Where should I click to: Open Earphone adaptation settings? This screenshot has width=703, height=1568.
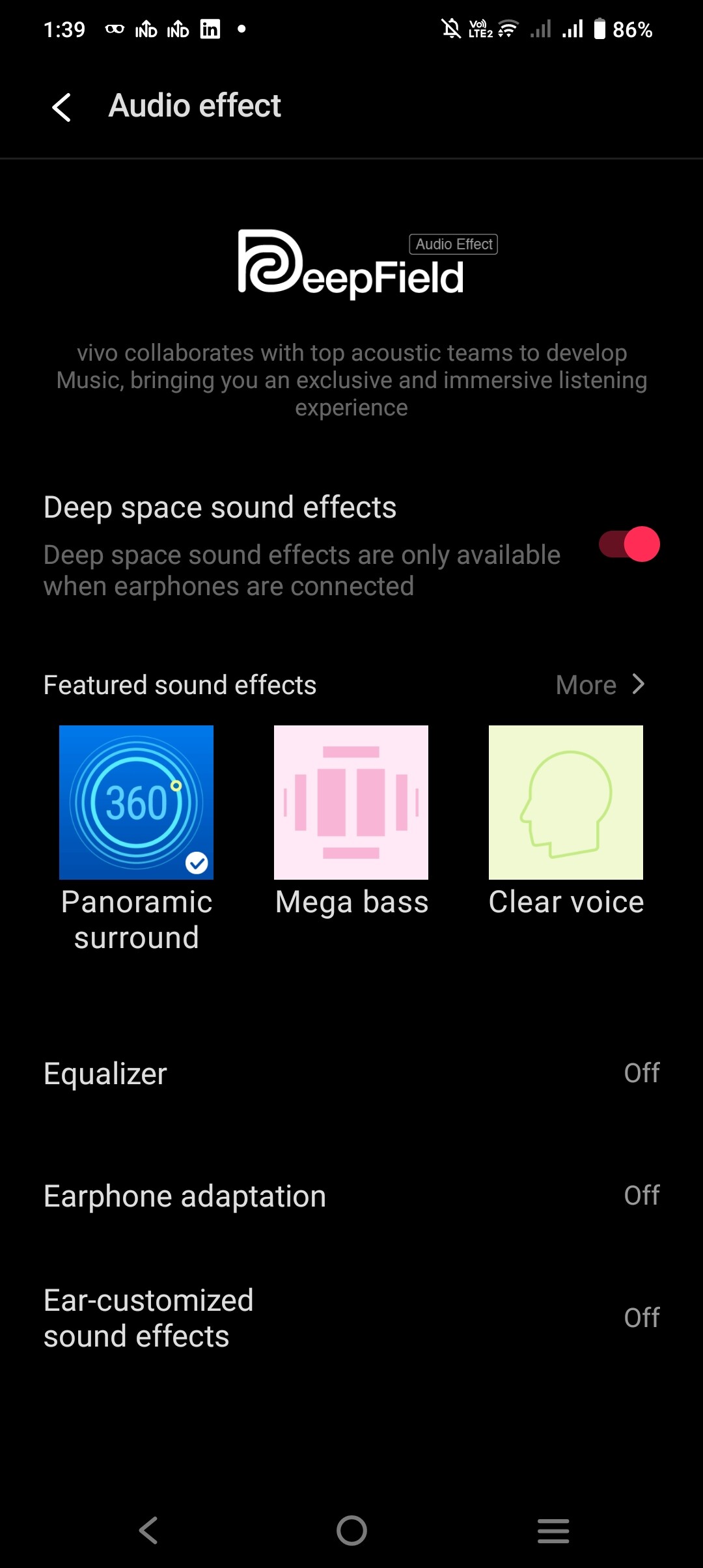[x=351, y=1196]
